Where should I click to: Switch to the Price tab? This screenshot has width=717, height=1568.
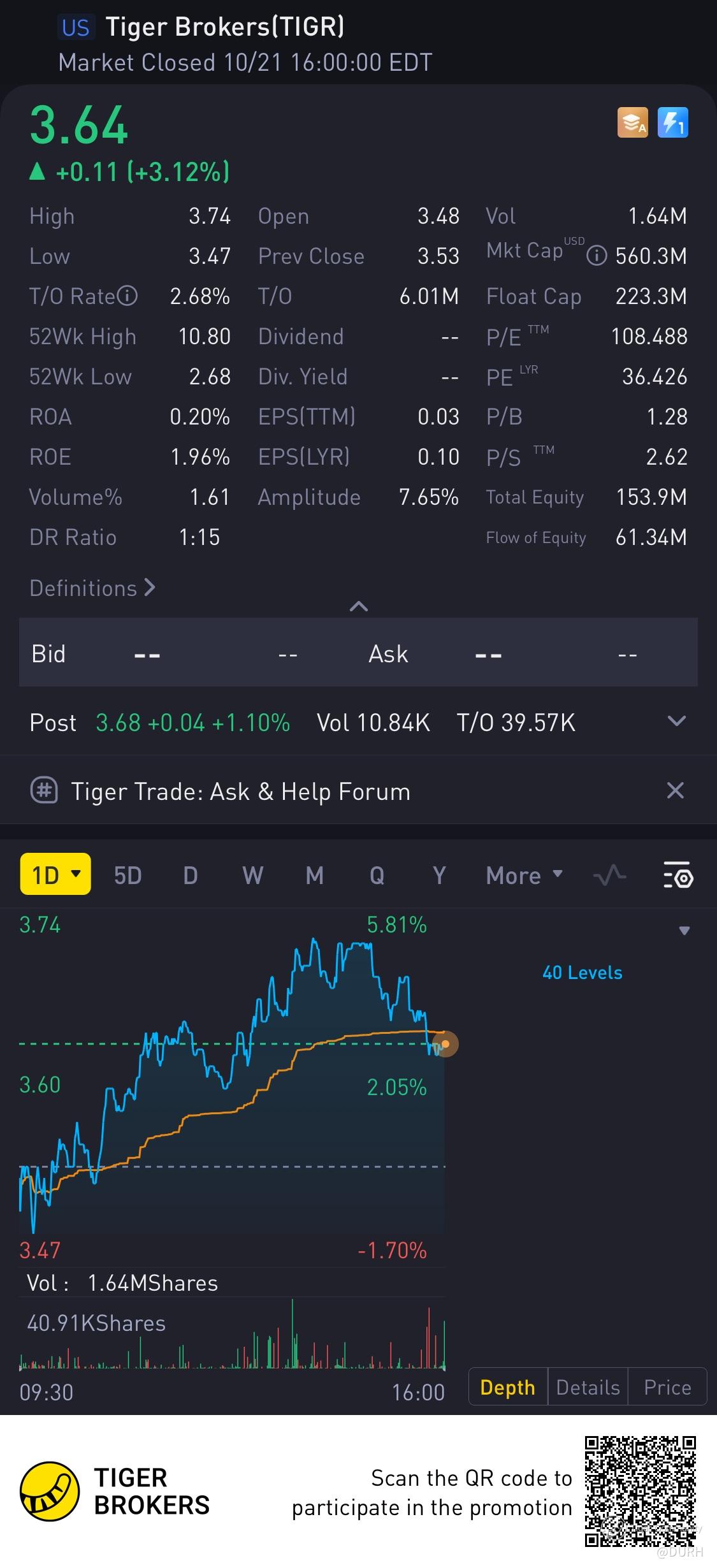667,1388
